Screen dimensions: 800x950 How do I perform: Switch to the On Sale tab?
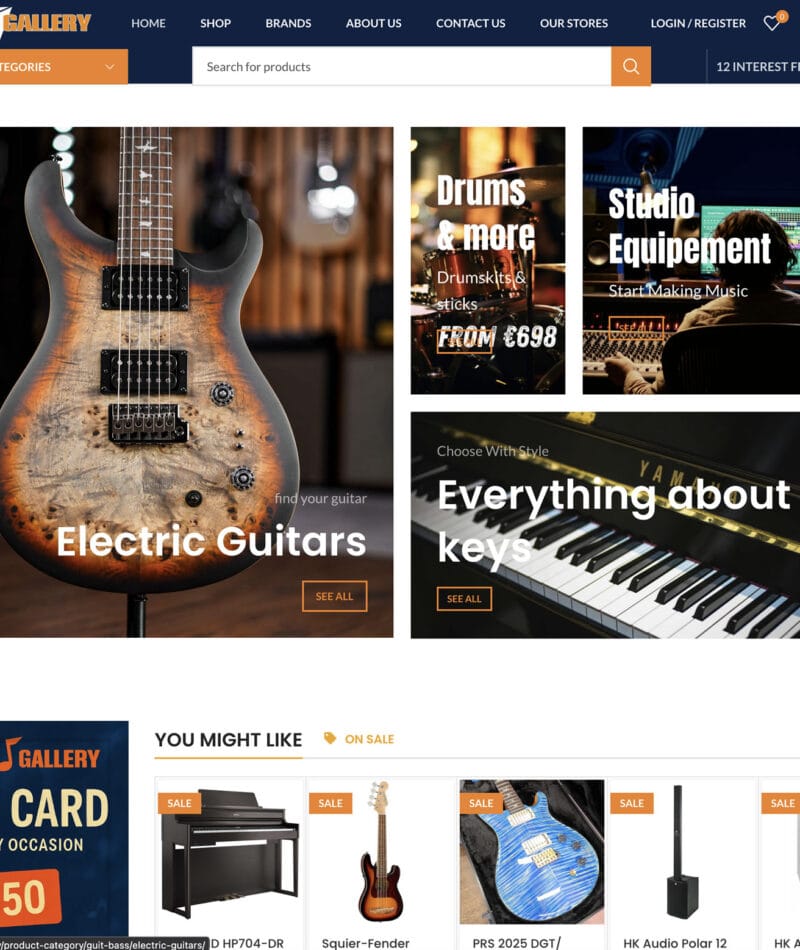[x=359, y=739]
